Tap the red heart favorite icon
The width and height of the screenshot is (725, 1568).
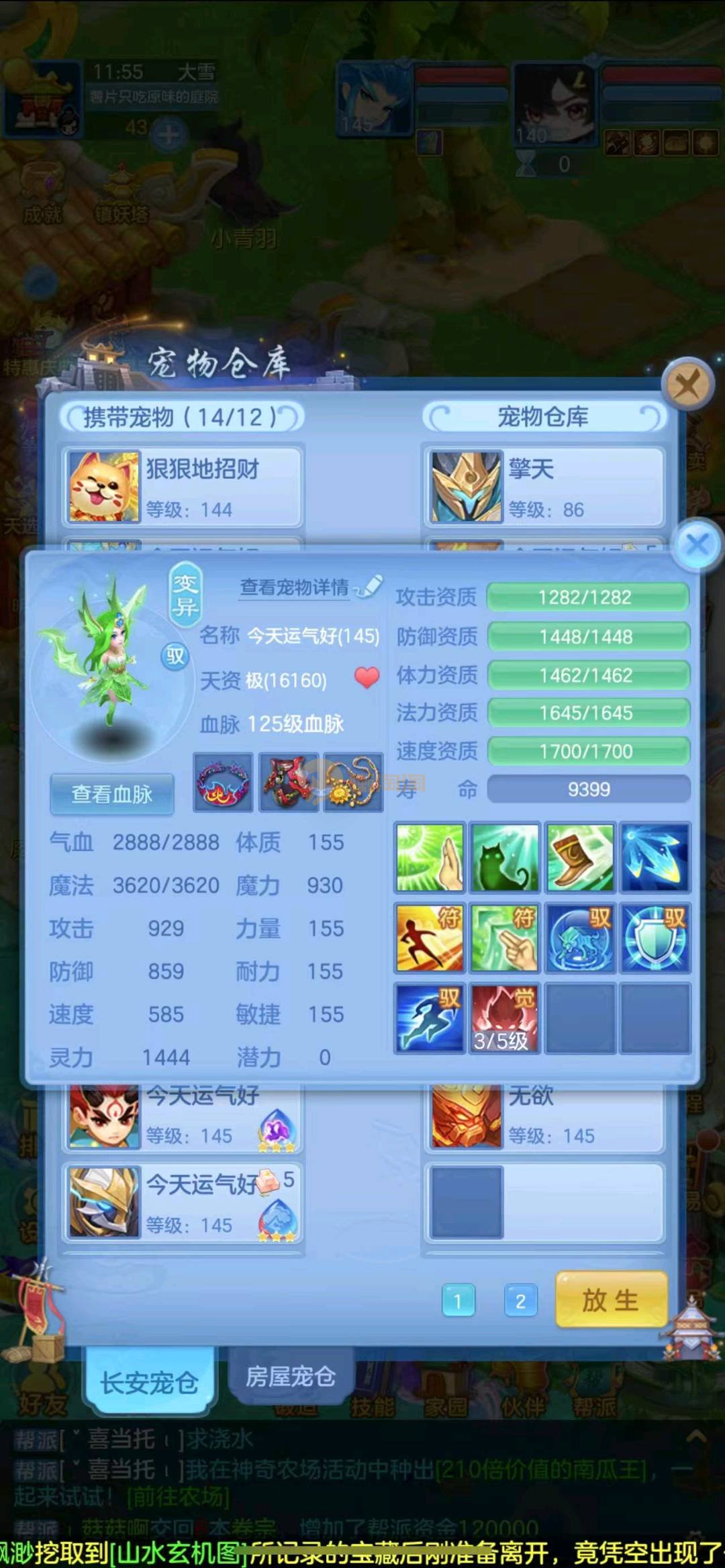point(367,678)
